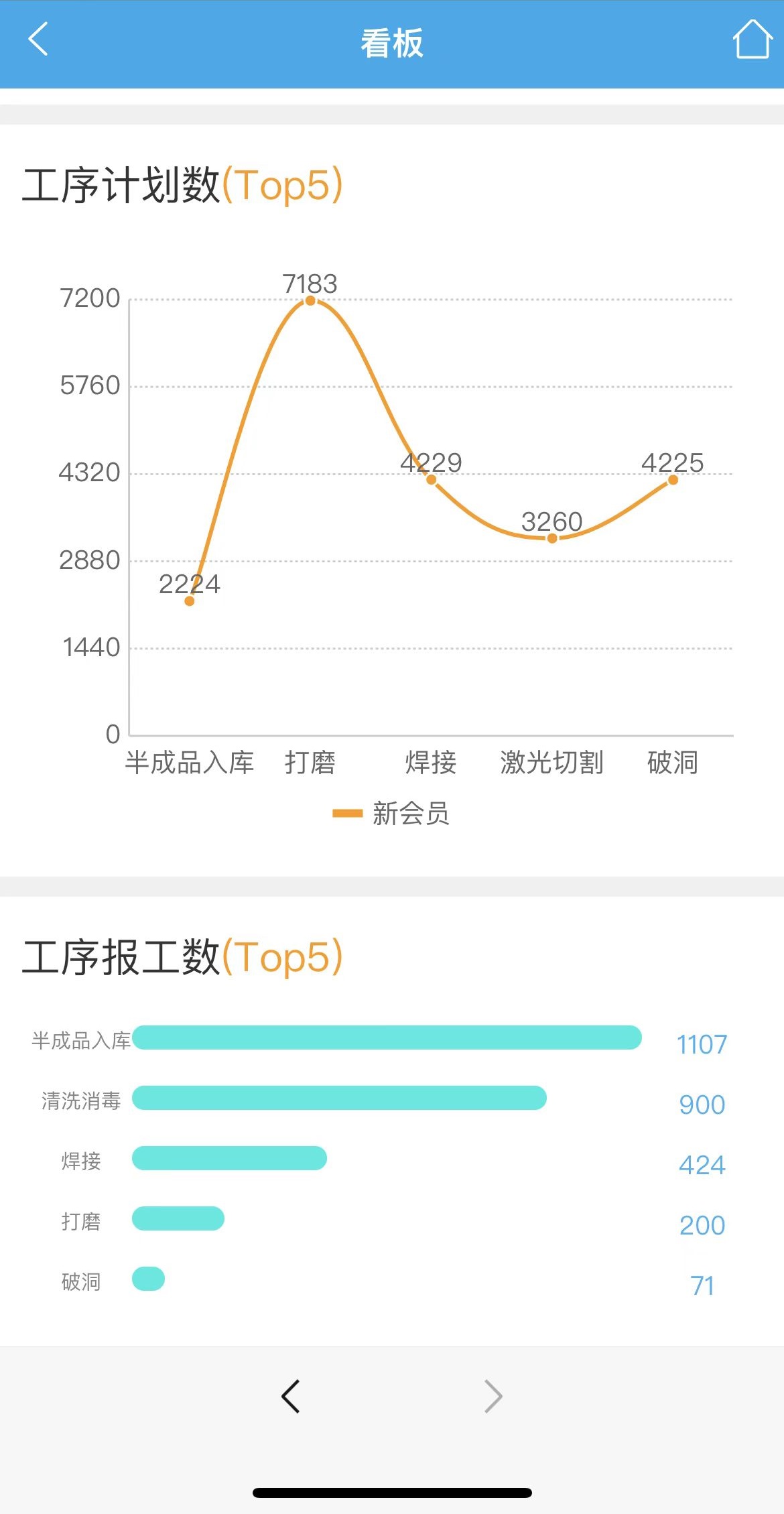Toggle the 焊接 data point showing 4229
The image size is (784, 1514).
click(x=431, y=480)
